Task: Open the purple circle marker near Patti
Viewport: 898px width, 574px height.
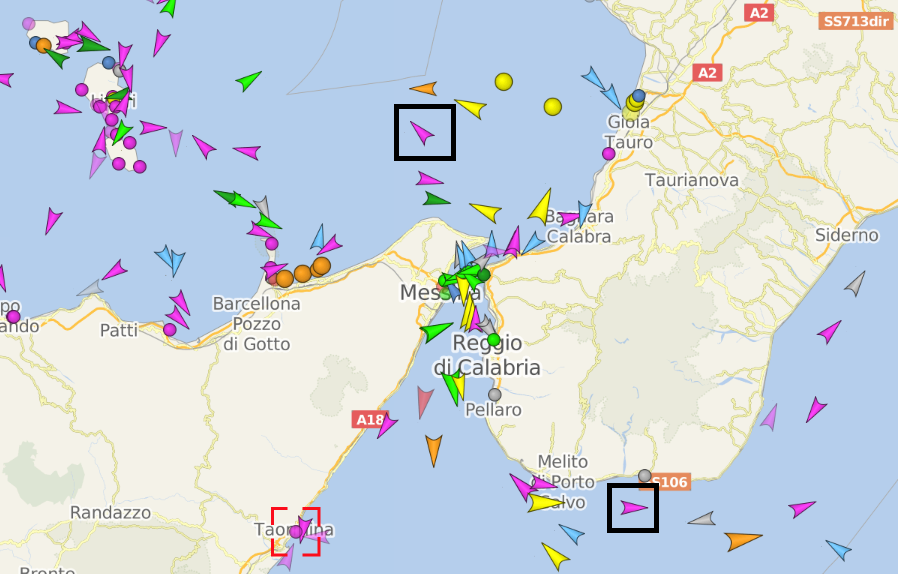Action: (x=170, y=329)
